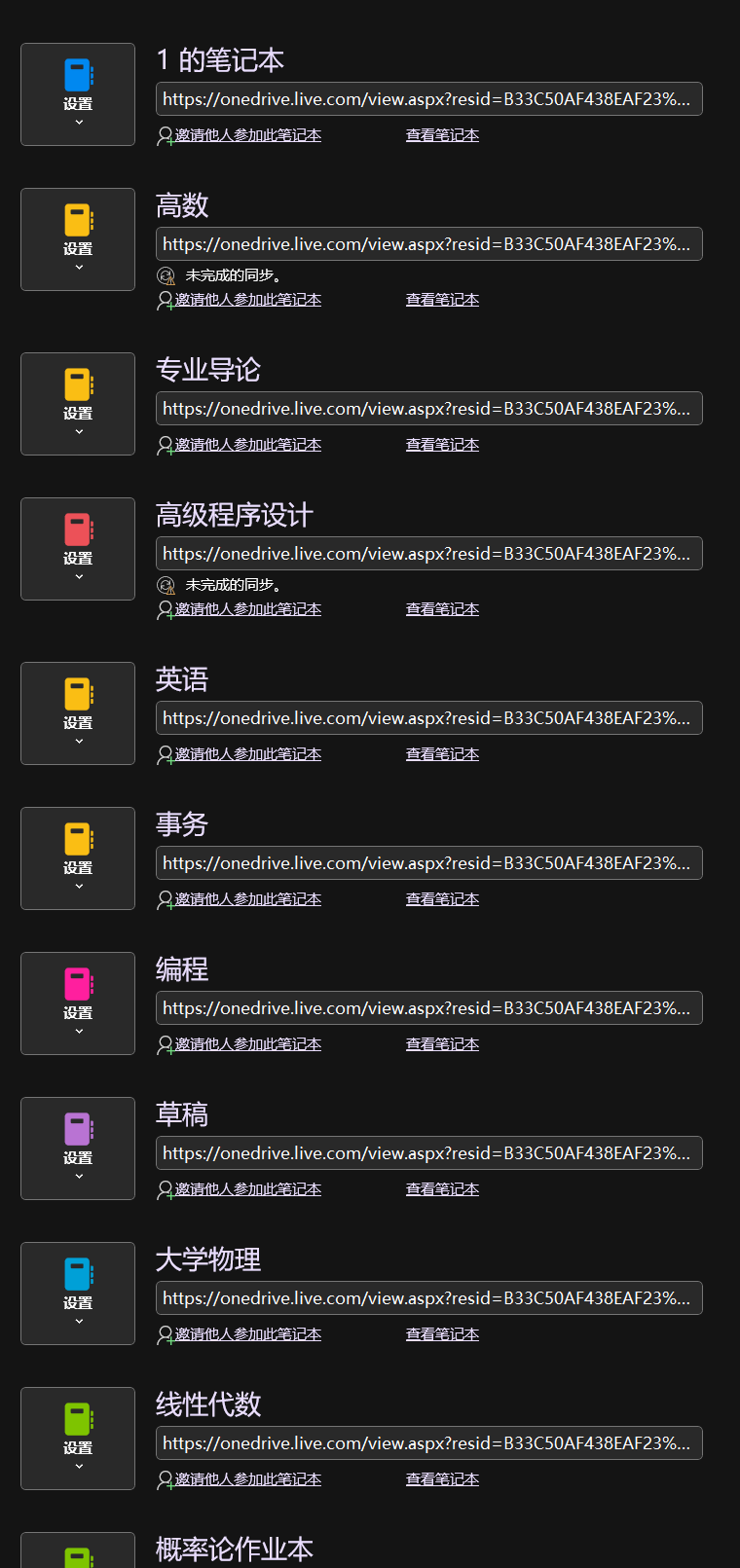The image size is (740, 1568).
Task: Select the link field under 1 的笔记本
Action: click(x=428, y=99)
